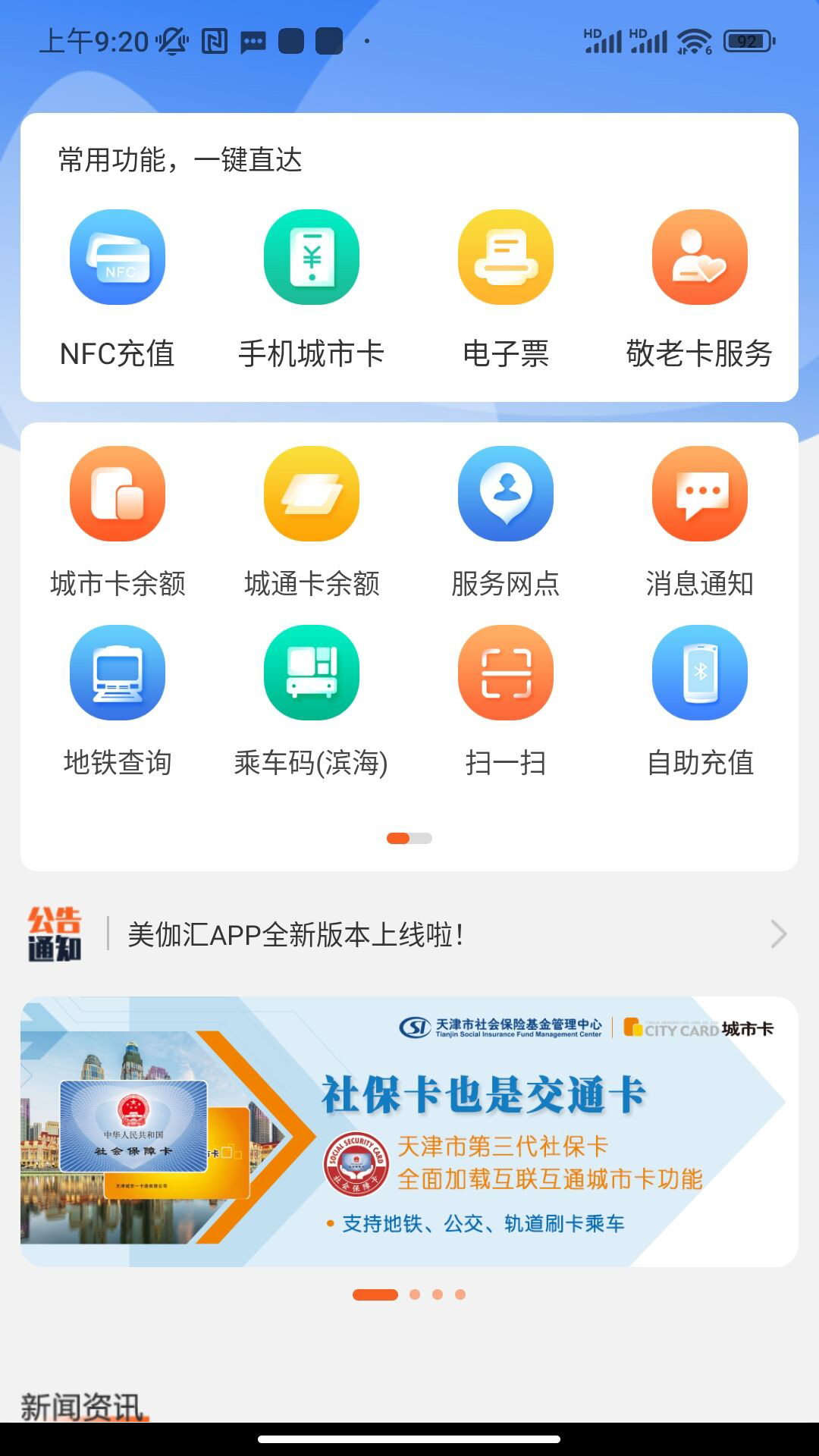Expand the announcement with the right chevron
The image size is (819, 1456).
[x=775, y=934]
